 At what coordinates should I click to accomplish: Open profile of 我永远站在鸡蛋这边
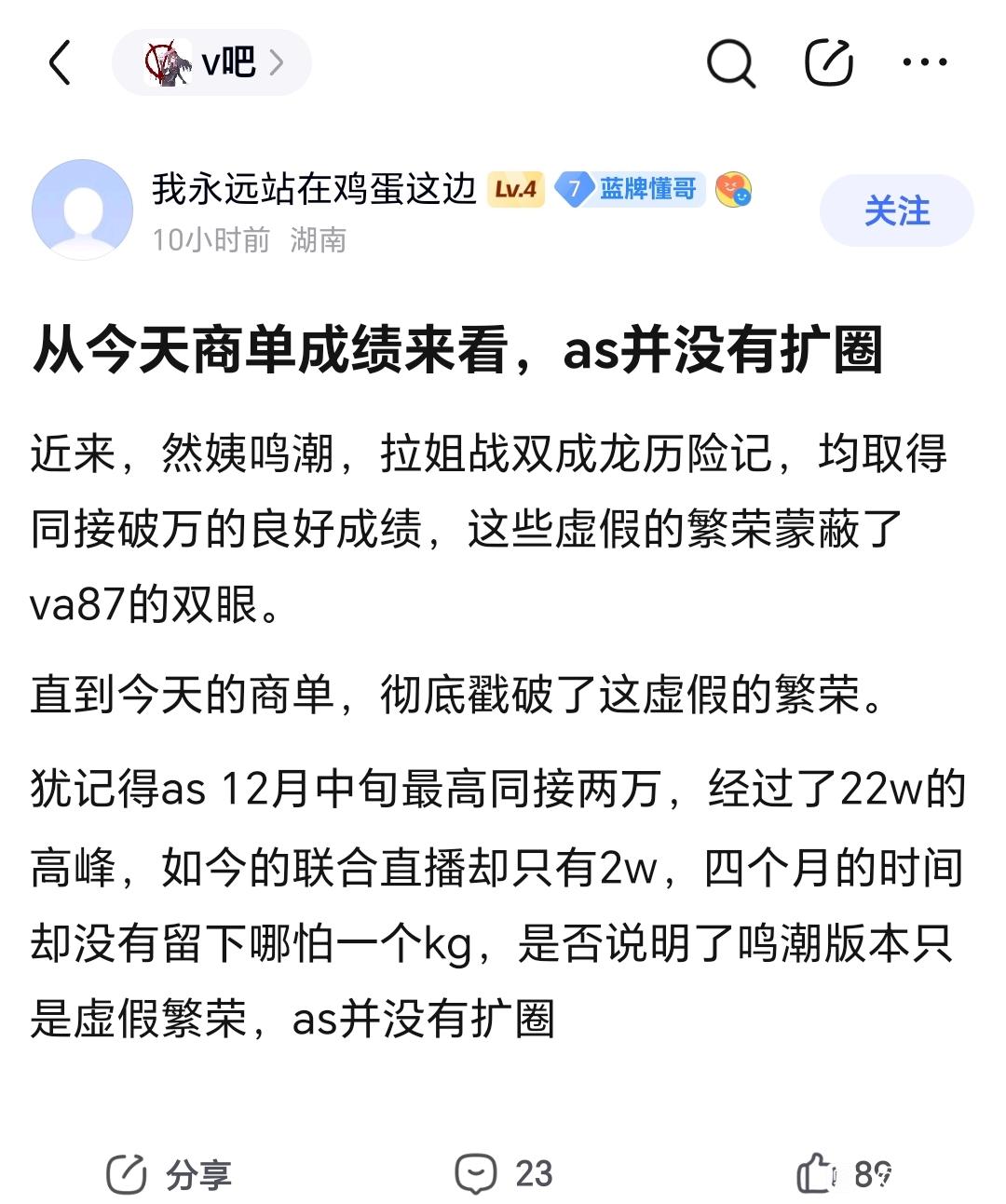click(x=314, y=189)
